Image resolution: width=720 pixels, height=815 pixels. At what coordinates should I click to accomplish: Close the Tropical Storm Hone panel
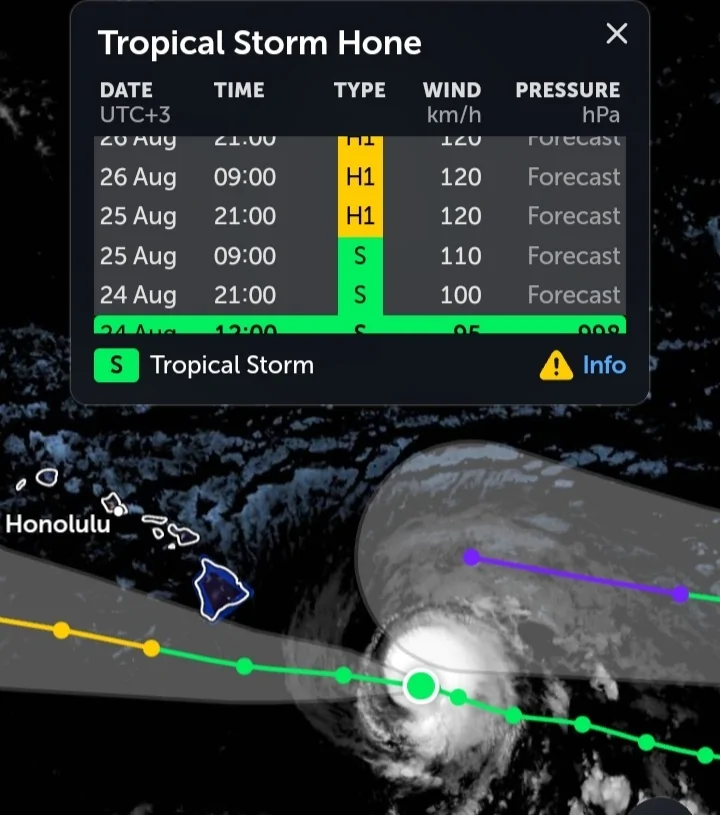click(x=617, y=34)
